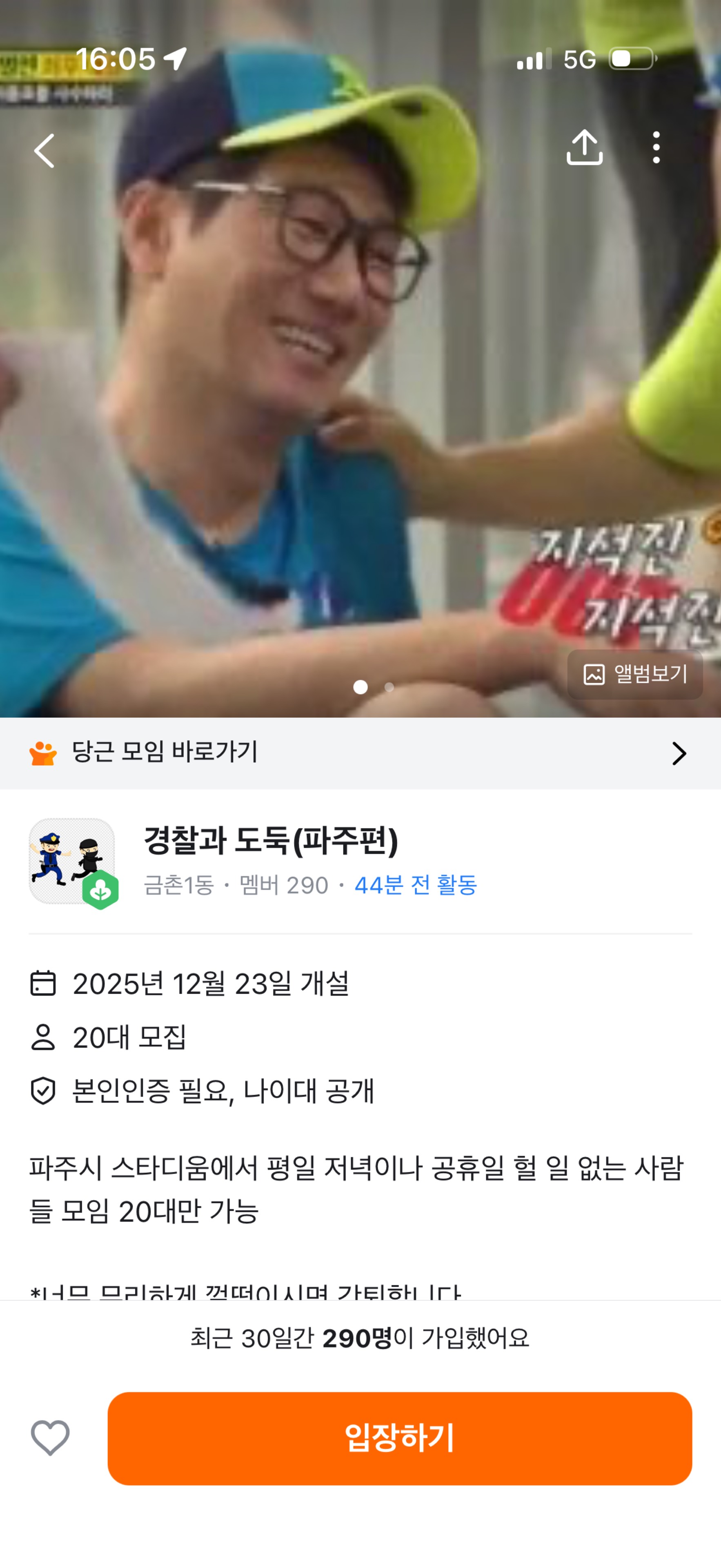Tap the 입장하기 button to join

(x=400, y=1438)
